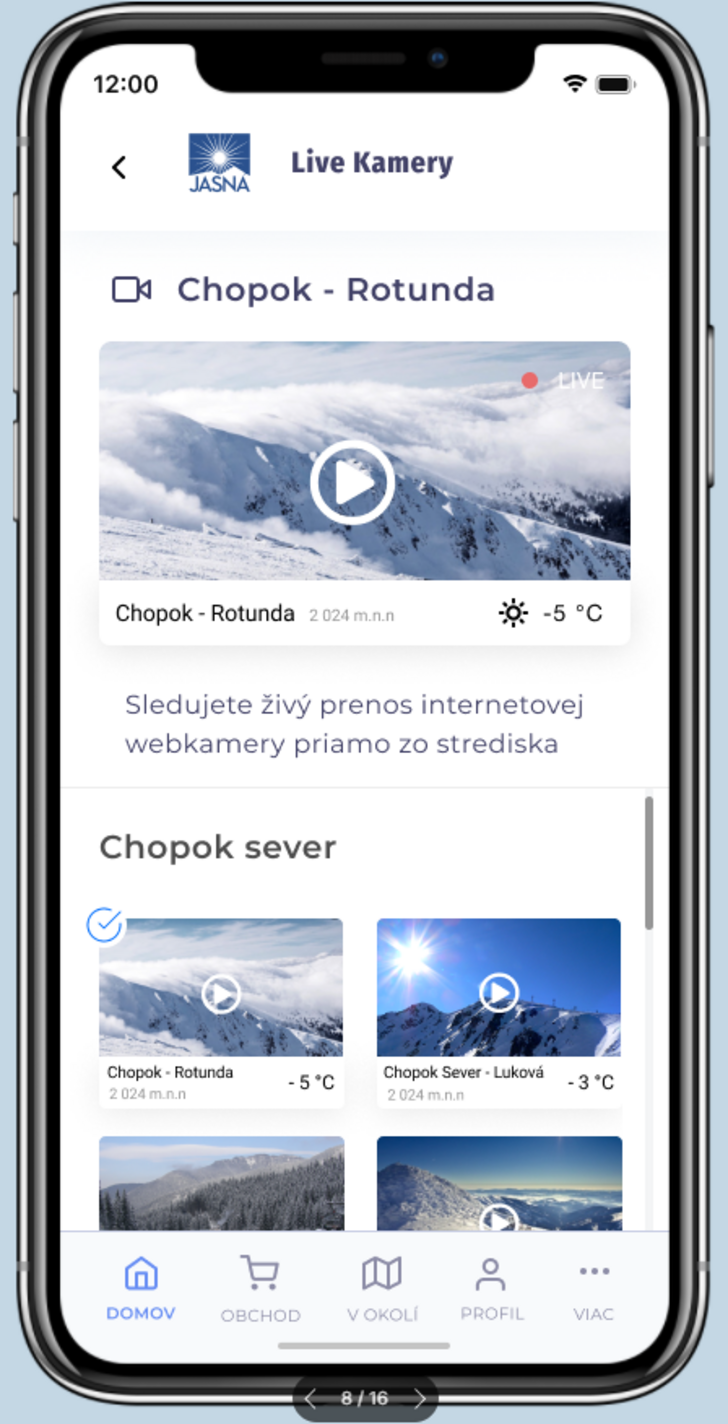728x1424 pixels.
Task: Open the Viac menu tab
Action: [594, 1289]
